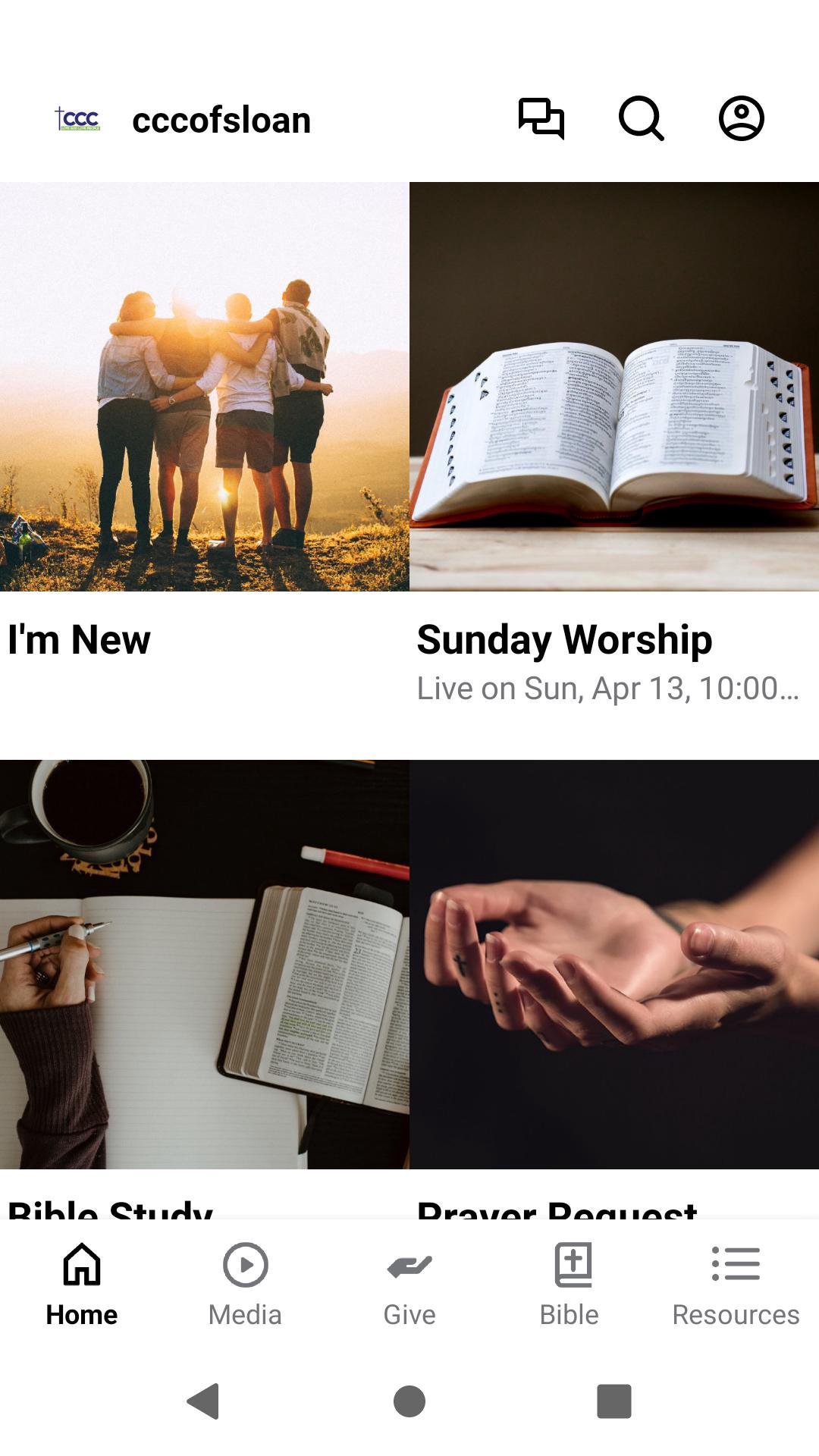
Task: Switch to the Media tab
Action: [x=245, y=1283]
